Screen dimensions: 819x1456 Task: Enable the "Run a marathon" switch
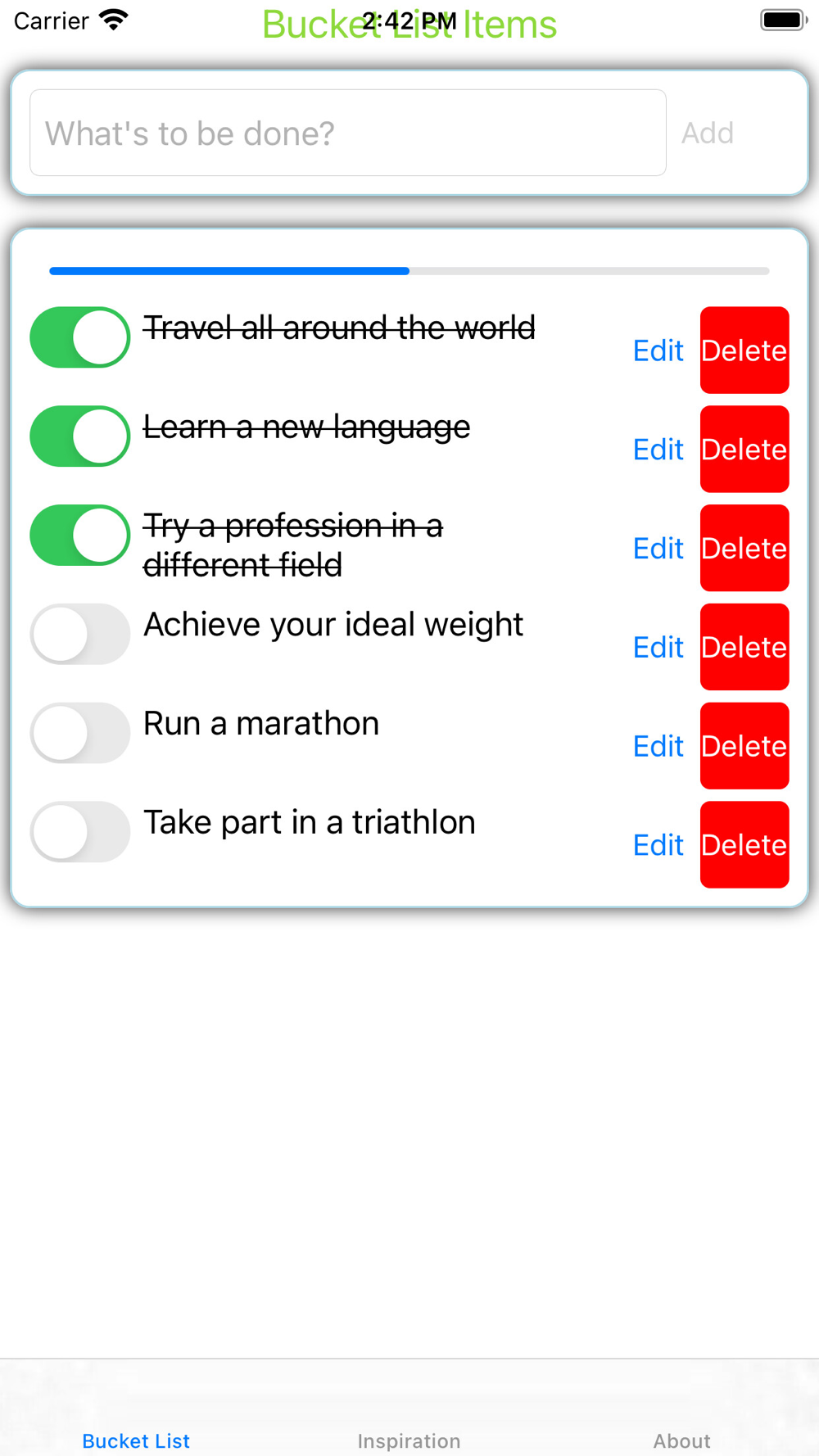80,733
